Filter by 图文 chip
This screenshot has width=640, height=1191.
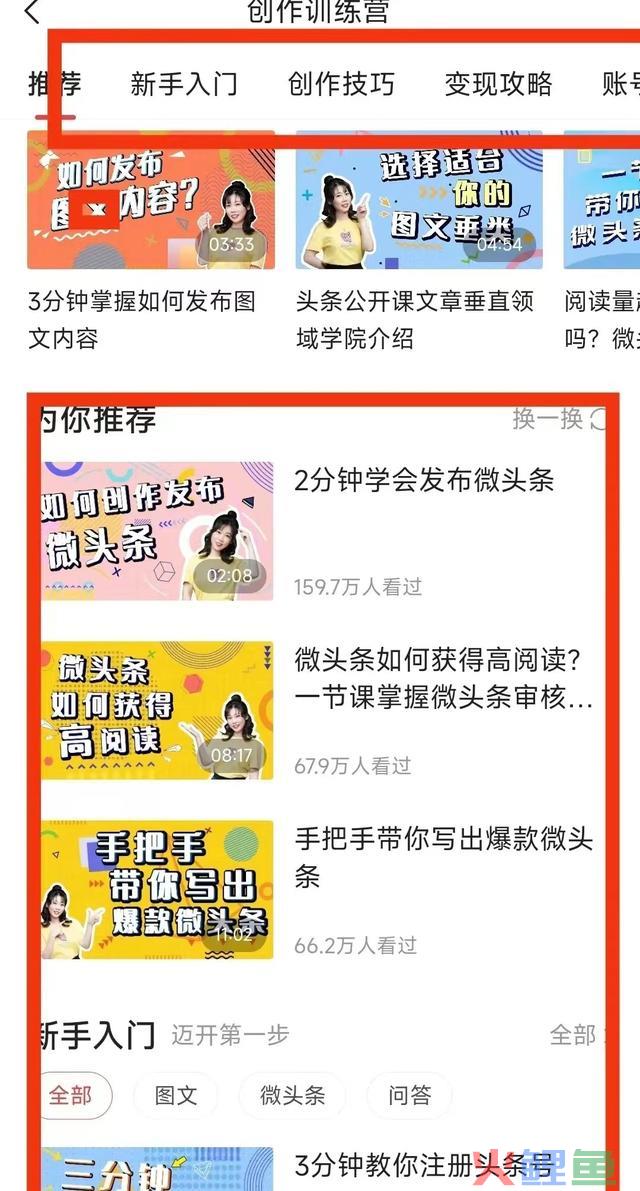[x=176, y=1095]
